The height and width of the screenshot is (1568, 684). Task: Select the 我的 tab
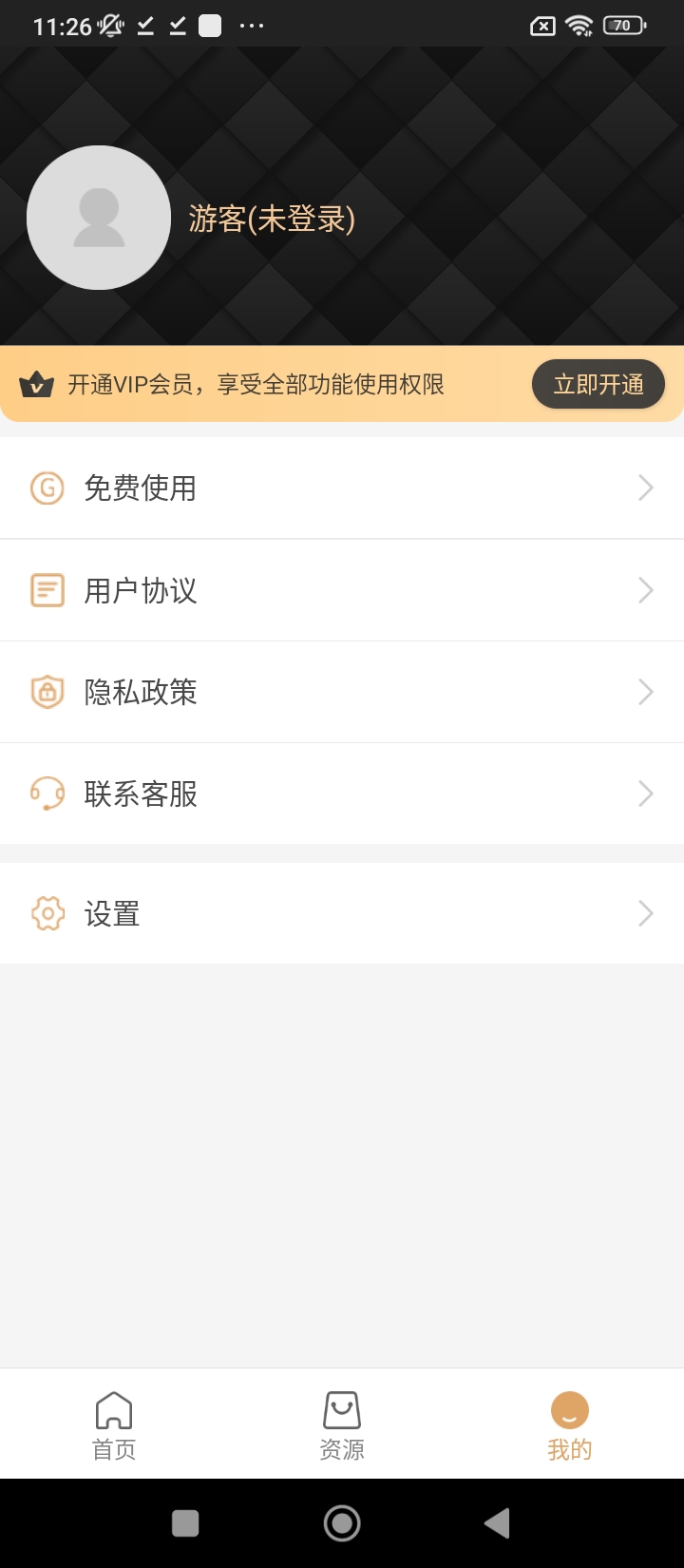click(570, 1425)
